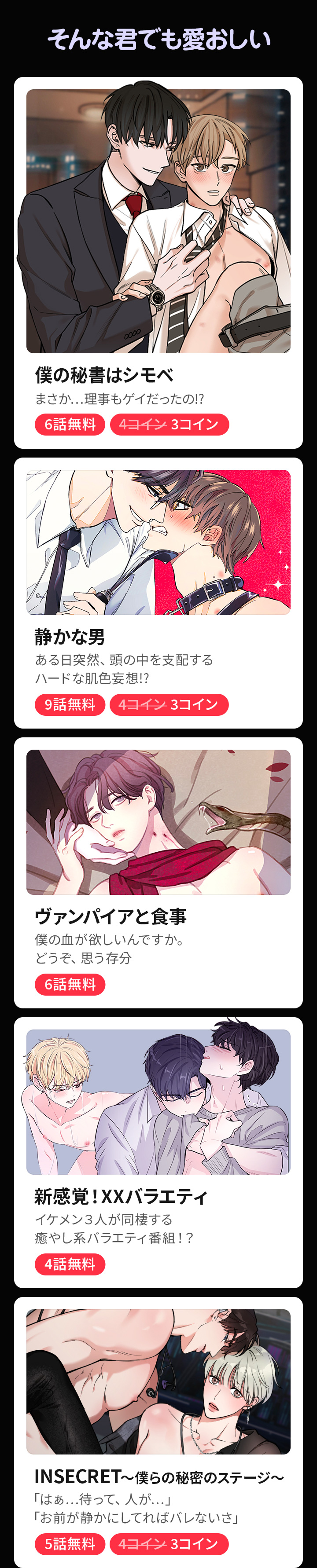
Task: Open the 僕の秘書はシモベ comic card
Action: point(158,262)
